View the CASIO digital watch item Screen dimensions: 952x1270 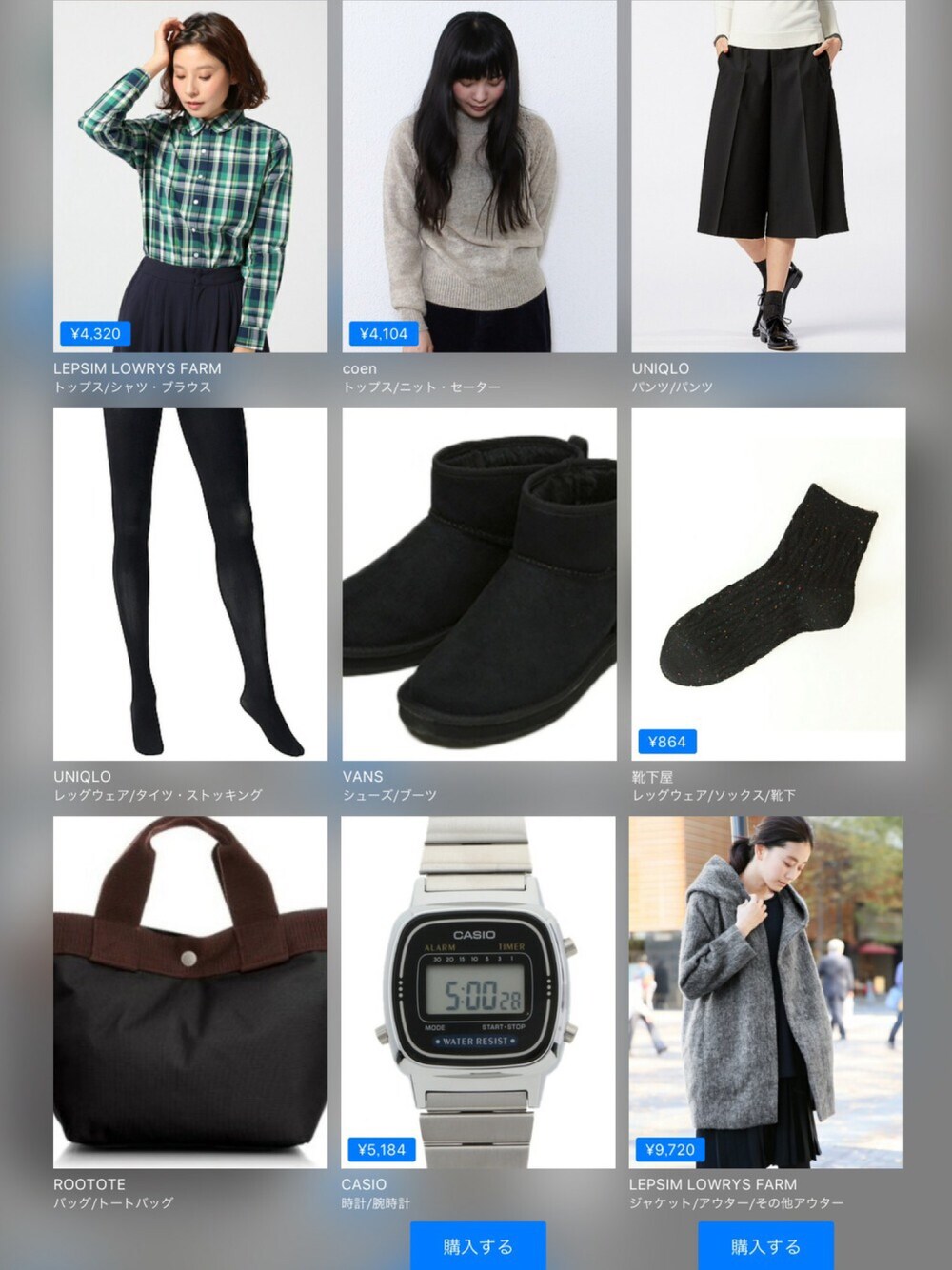pyautogui.click(x=479, y=991)
